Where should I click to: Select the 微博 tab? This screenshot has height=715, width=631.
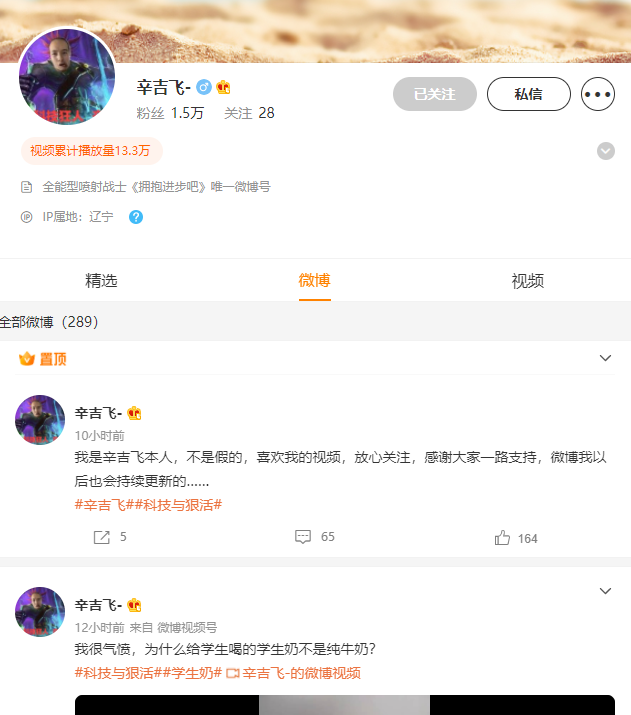(x=314, y=281)
